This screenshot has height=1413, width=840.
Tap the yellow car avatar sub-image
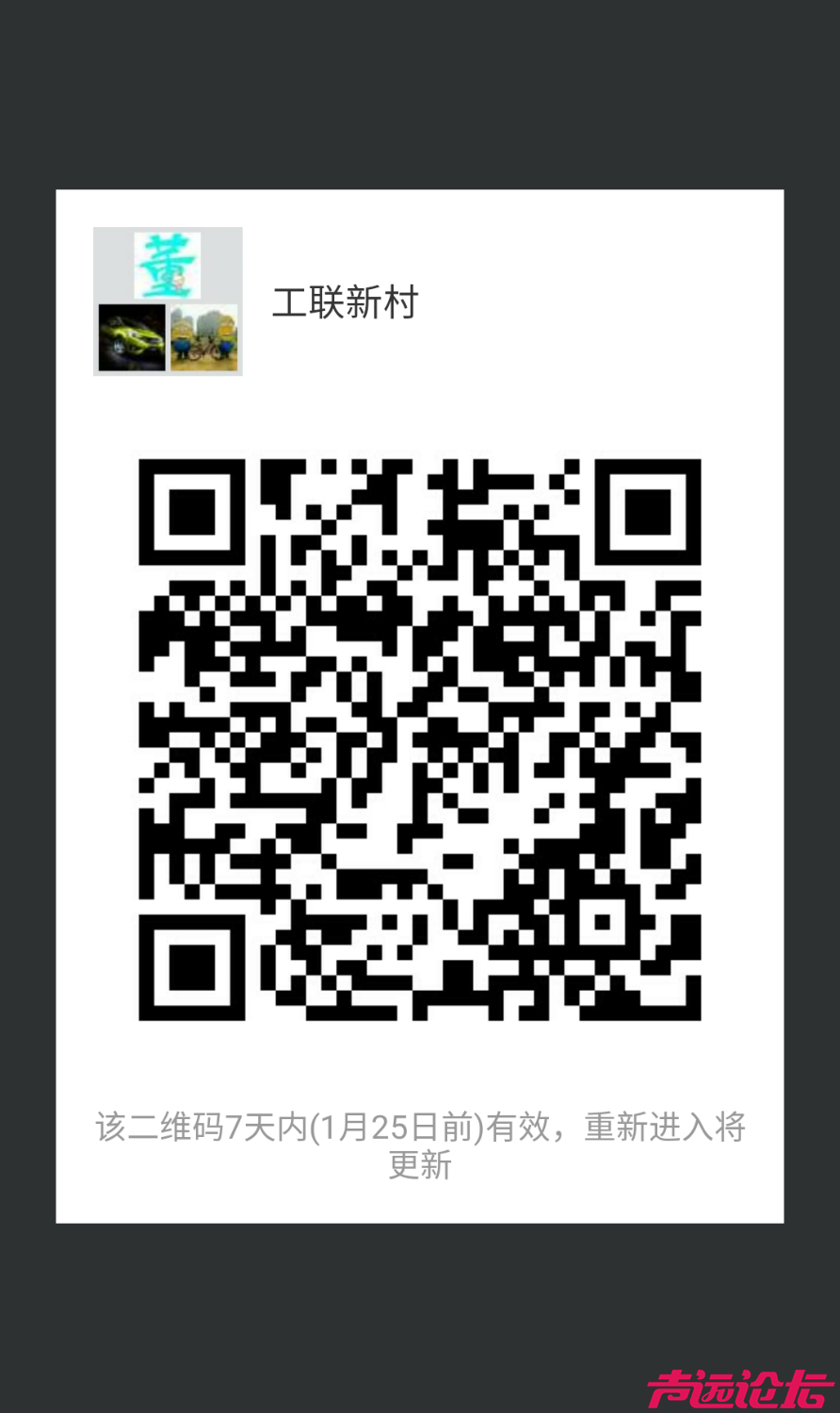pyautogui.click(x=130, y=337)
